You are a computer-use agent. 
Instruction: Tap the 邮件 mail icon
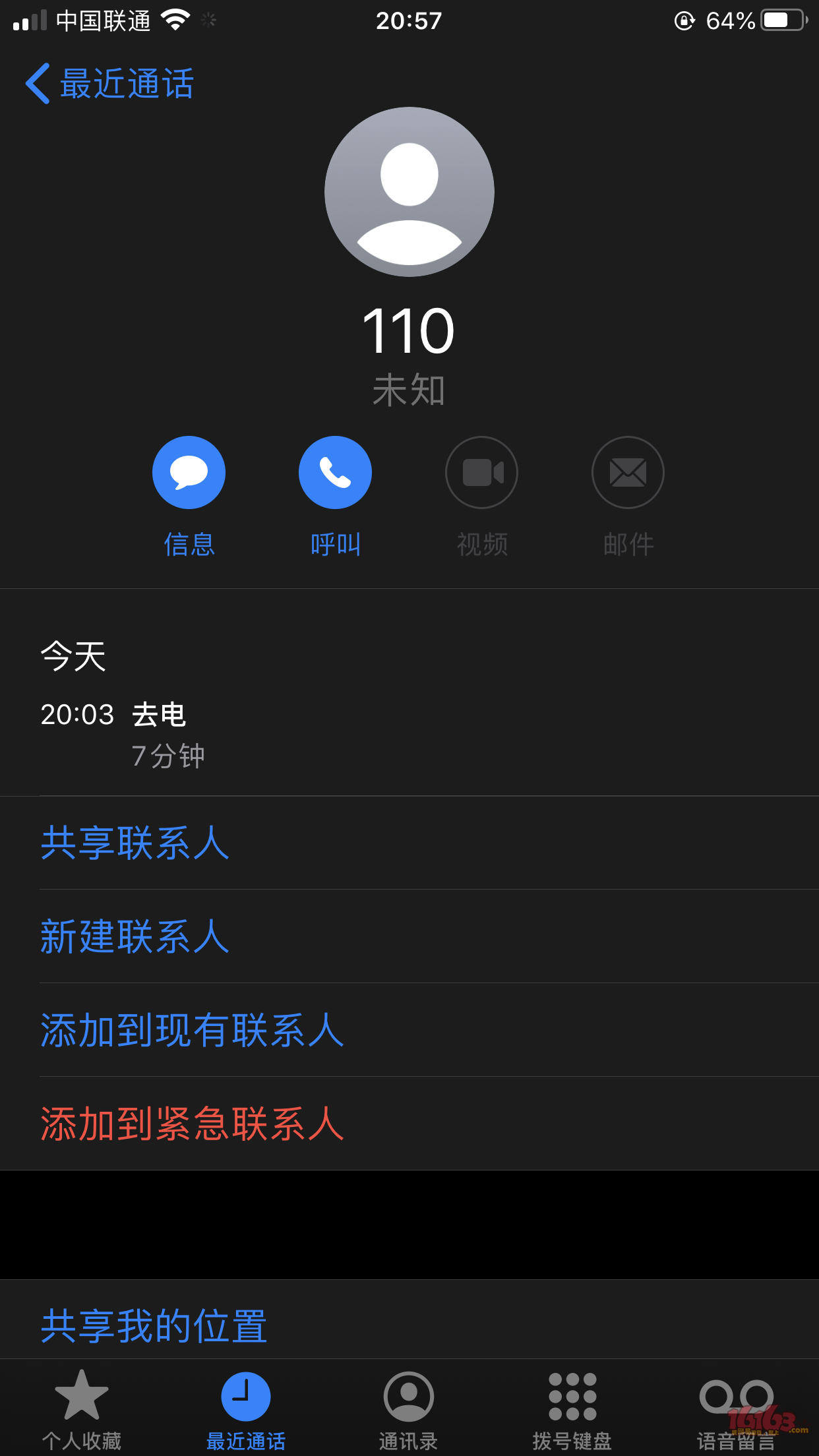pos(627,472)
